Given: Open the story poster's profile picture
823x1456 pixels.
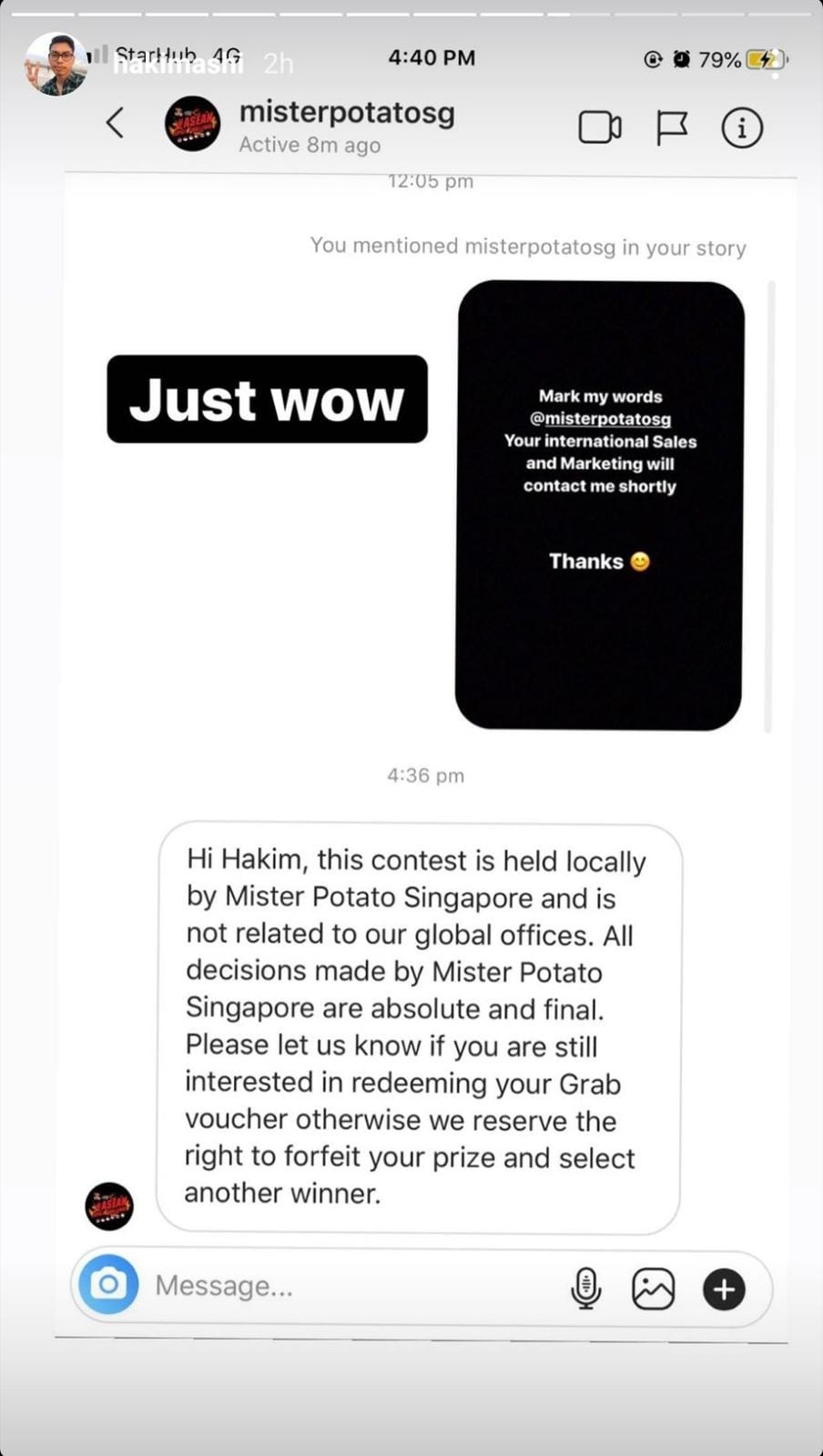Looking at the screenshot, I should [56, 65].
